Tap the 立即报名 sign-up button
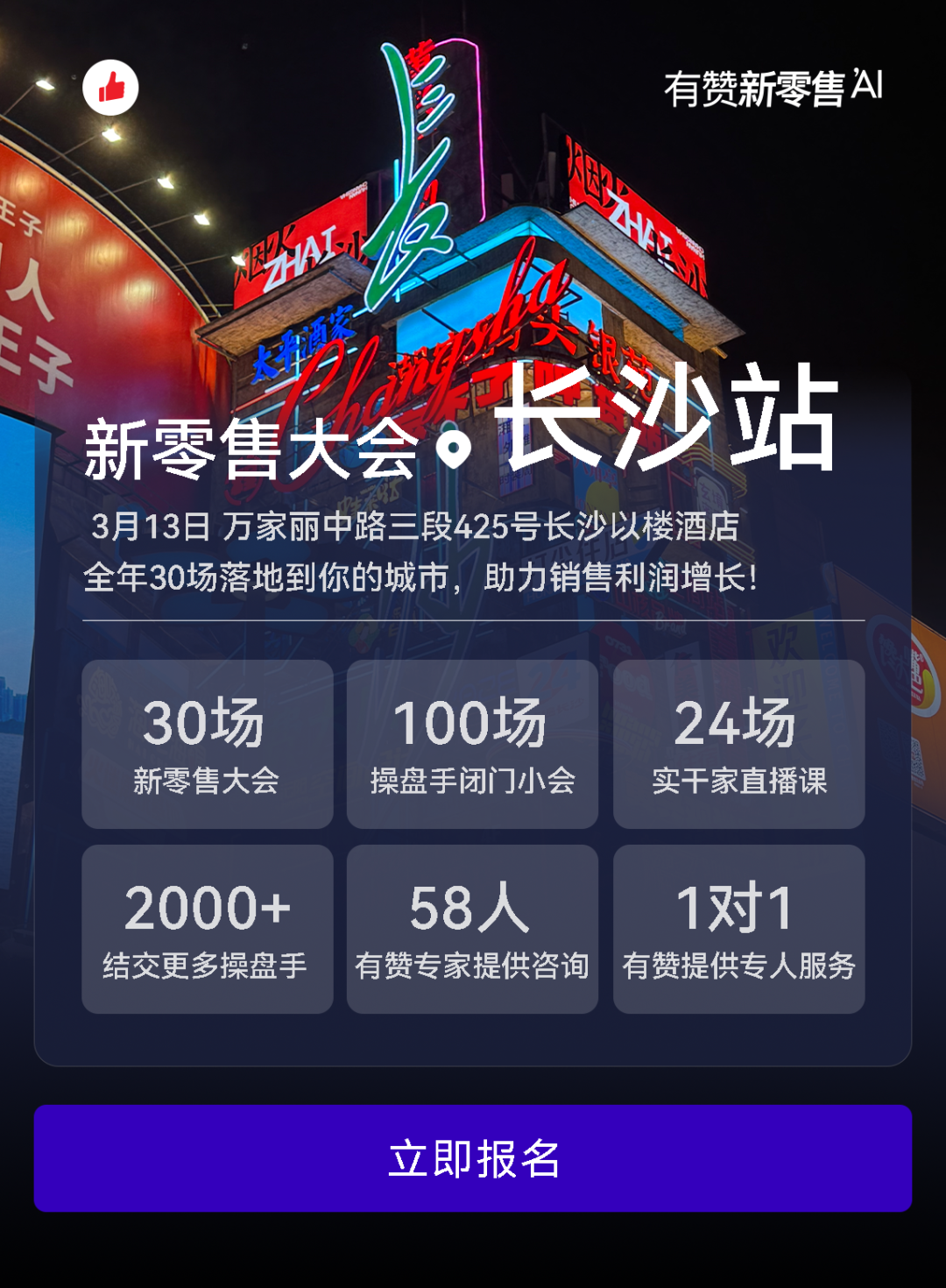 (473, 1158)
